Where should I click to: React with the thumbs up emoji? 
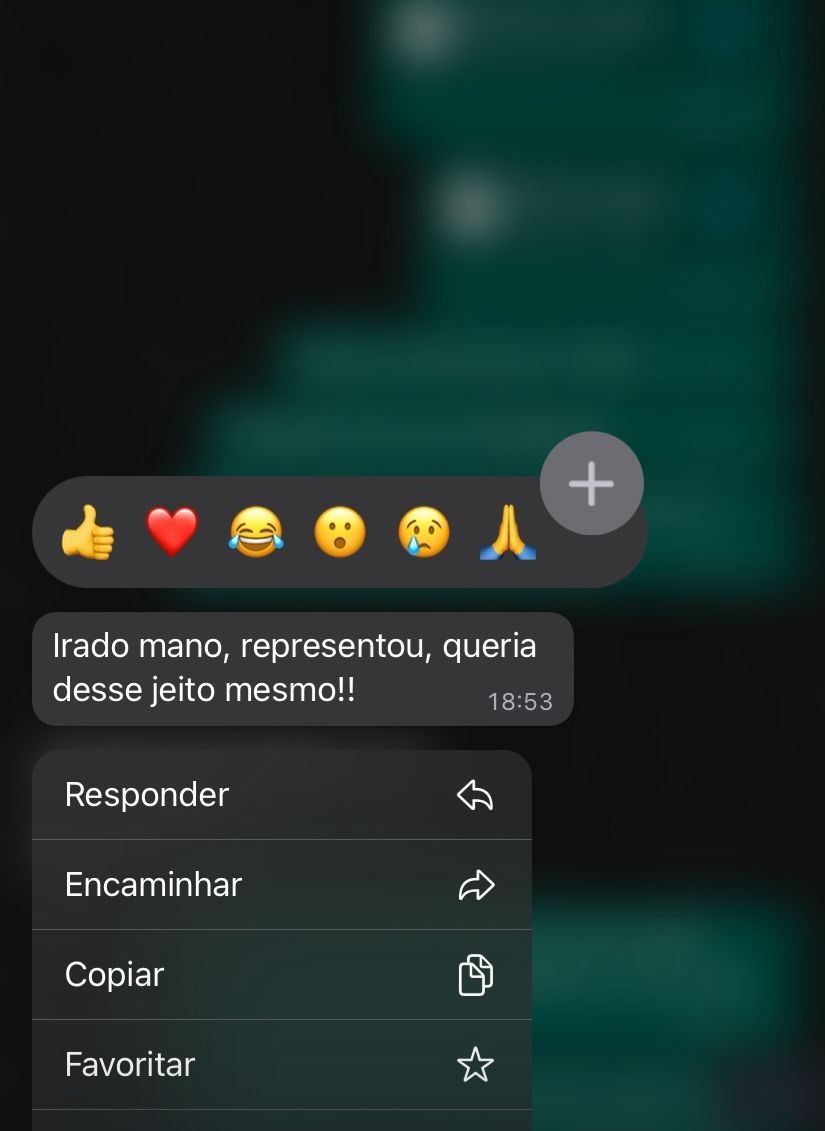[x=88, y=532]
